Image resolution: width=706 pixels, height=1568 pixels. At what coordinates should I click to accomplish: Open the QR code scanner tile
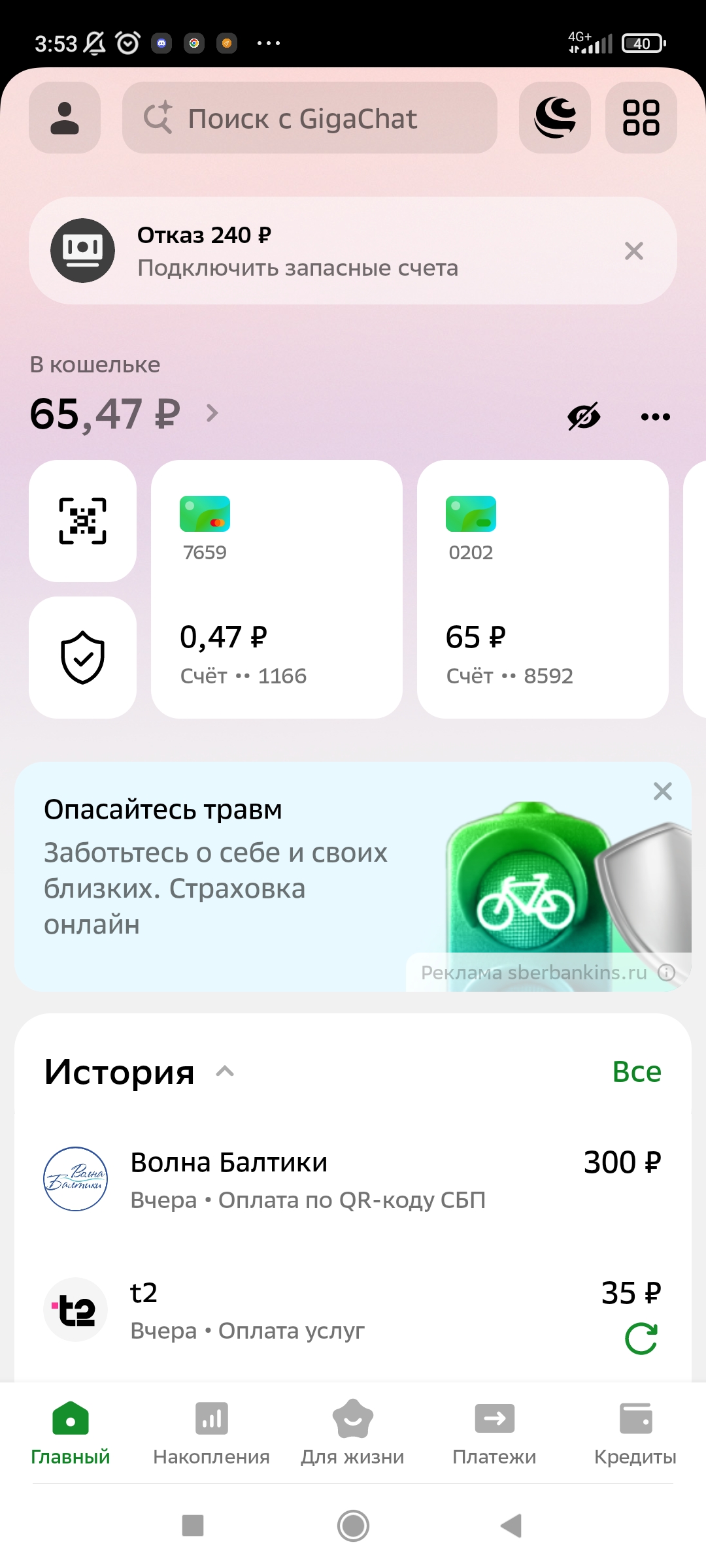[83, 521]
